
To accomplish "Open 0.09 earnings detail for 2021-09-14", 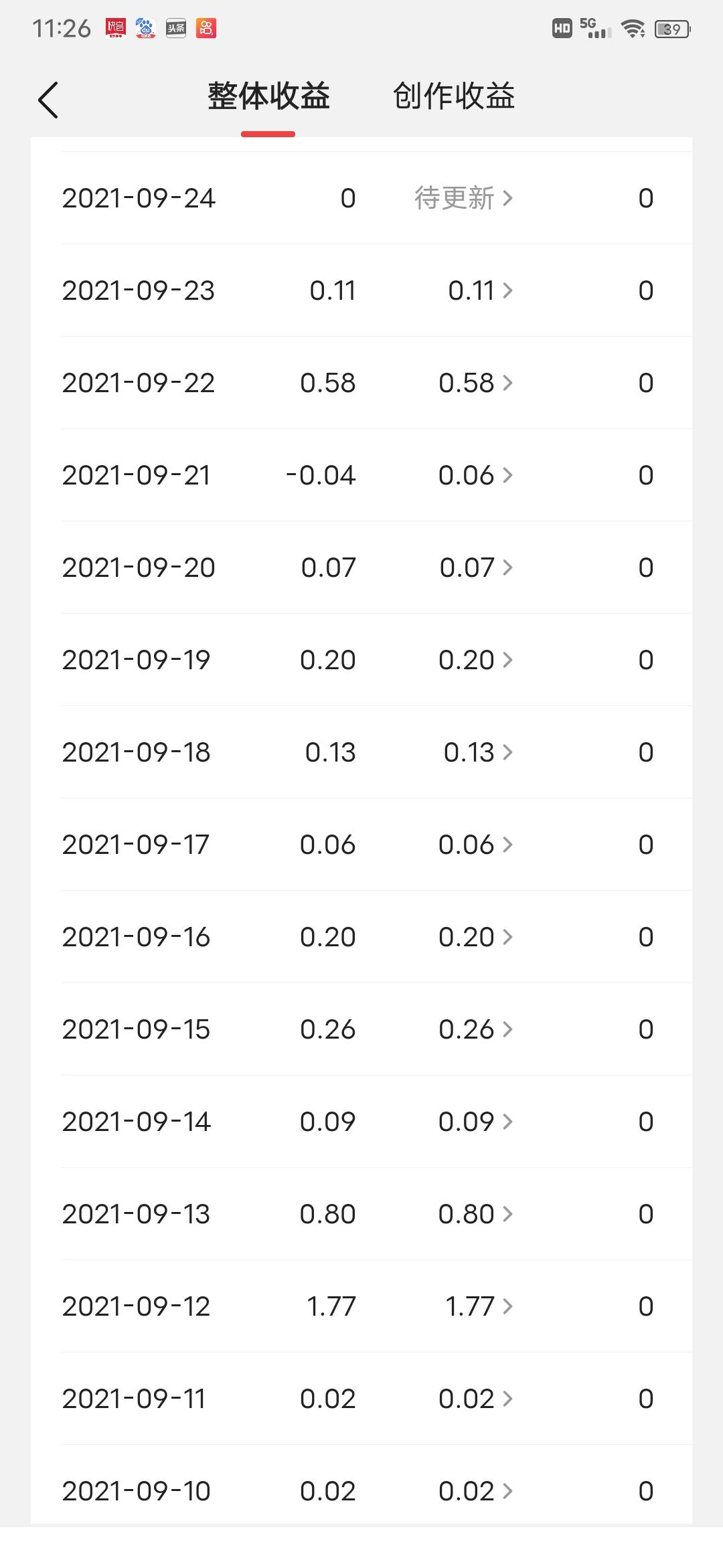I will (x=475, y=1122).
